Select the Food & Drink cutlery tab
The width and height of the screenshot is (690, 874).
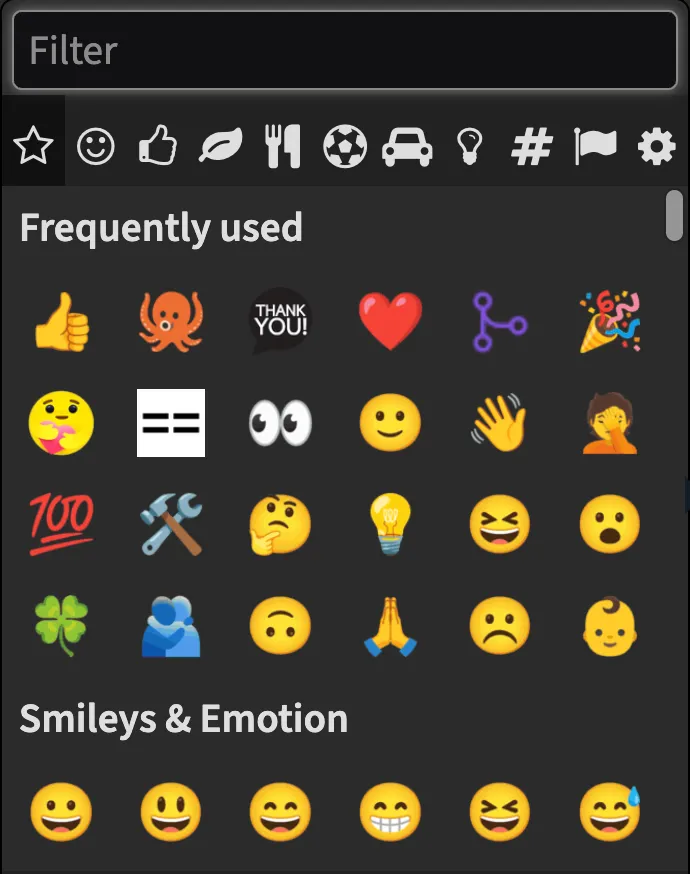tap(282, 148)
